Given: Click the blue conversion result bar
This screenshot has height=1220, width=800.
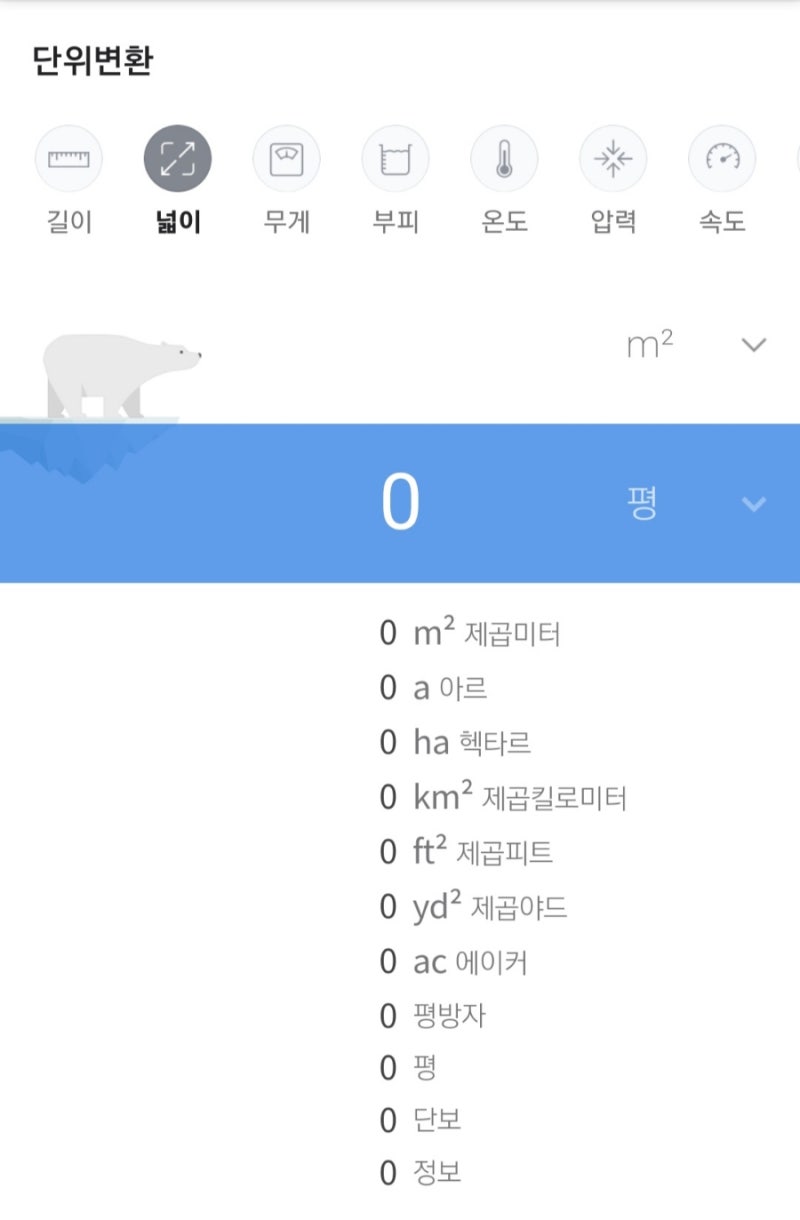Looking at the screenshot, I should pyautogui.click(x=400, y=503).
